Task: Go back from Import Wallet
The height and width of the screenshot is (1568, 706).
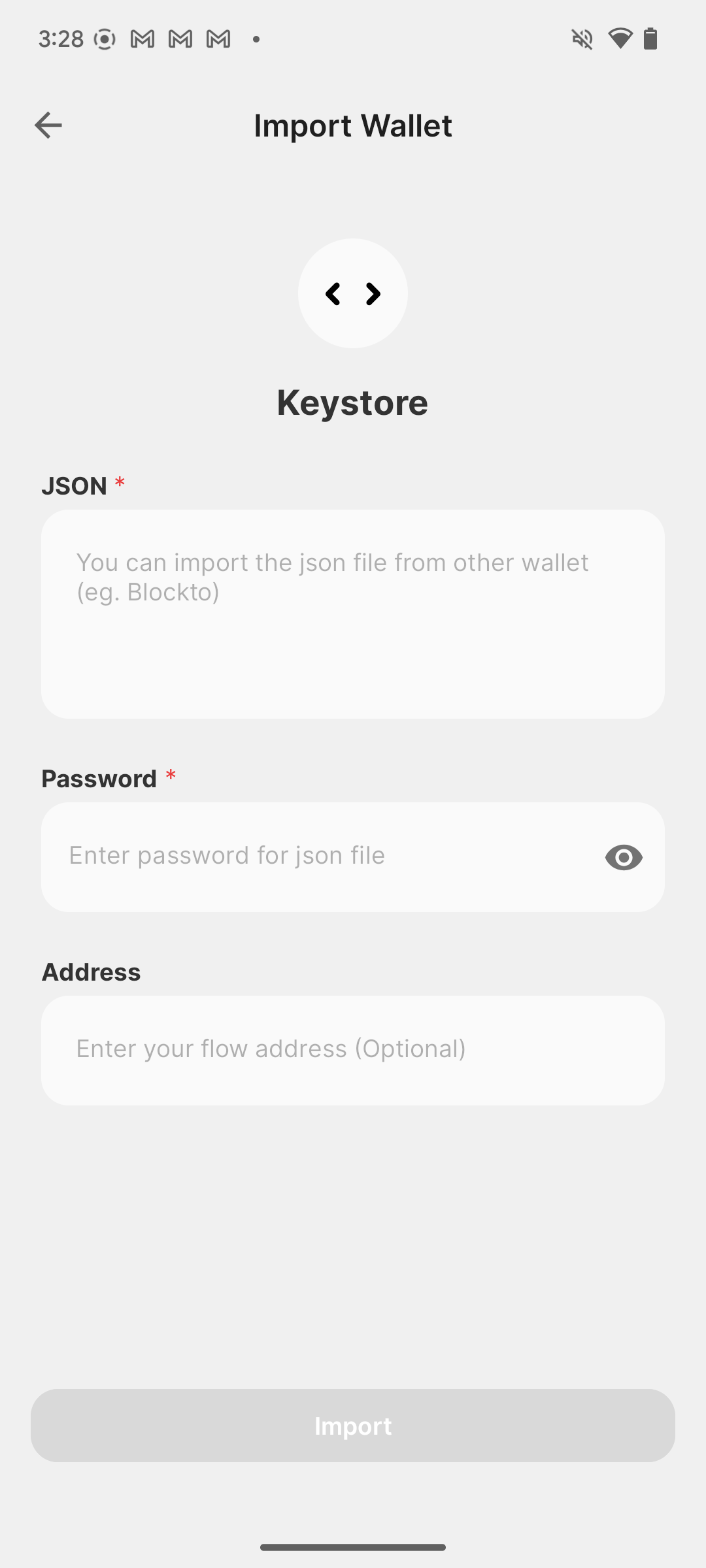Action: 48,125
